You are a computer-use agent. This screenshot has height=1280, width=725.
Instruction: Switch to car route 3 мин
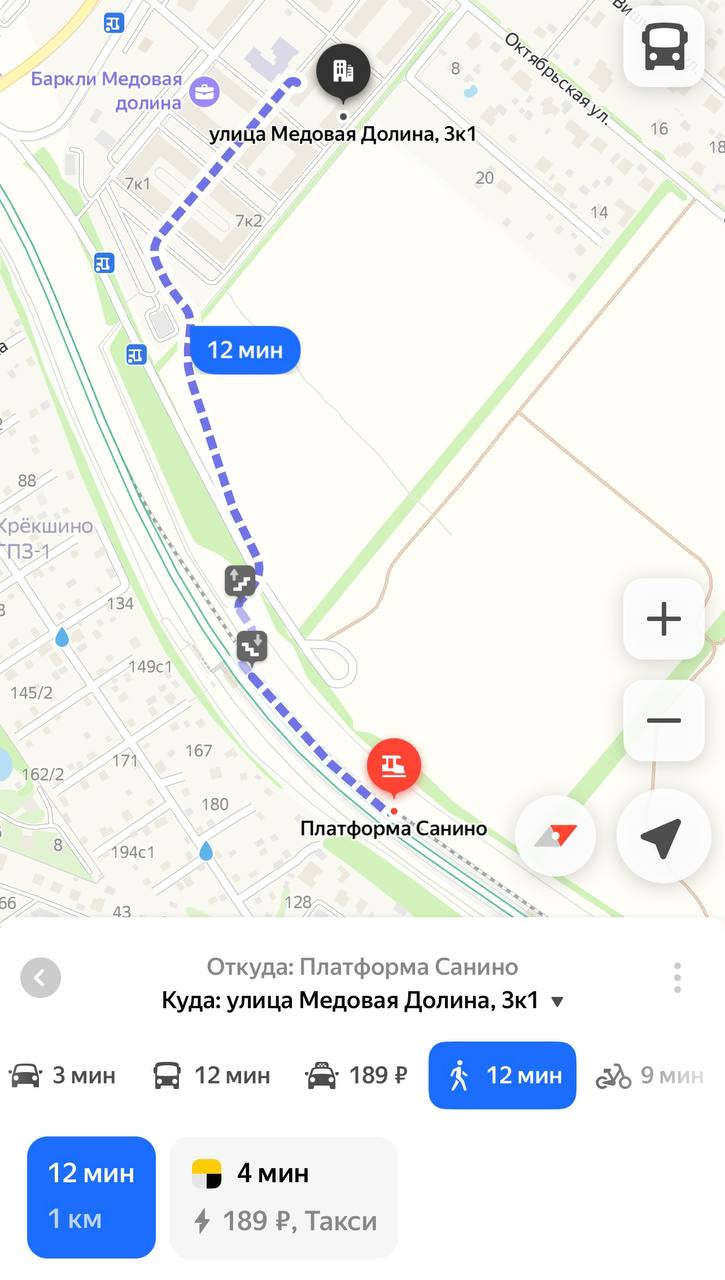(63, 1076)
